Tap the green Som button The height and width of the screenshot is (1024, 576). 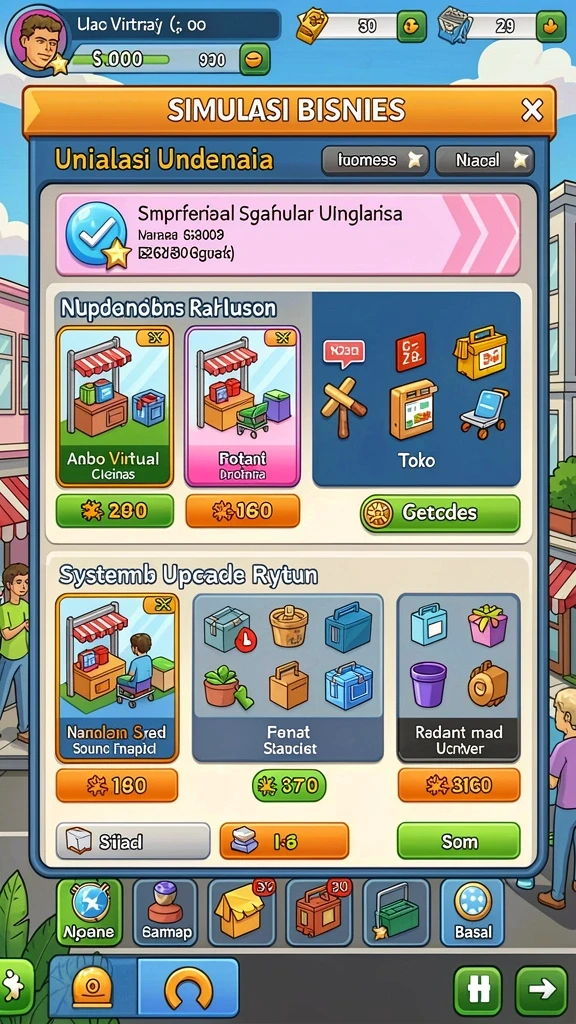pyautogui.click(x=459, y=841)
